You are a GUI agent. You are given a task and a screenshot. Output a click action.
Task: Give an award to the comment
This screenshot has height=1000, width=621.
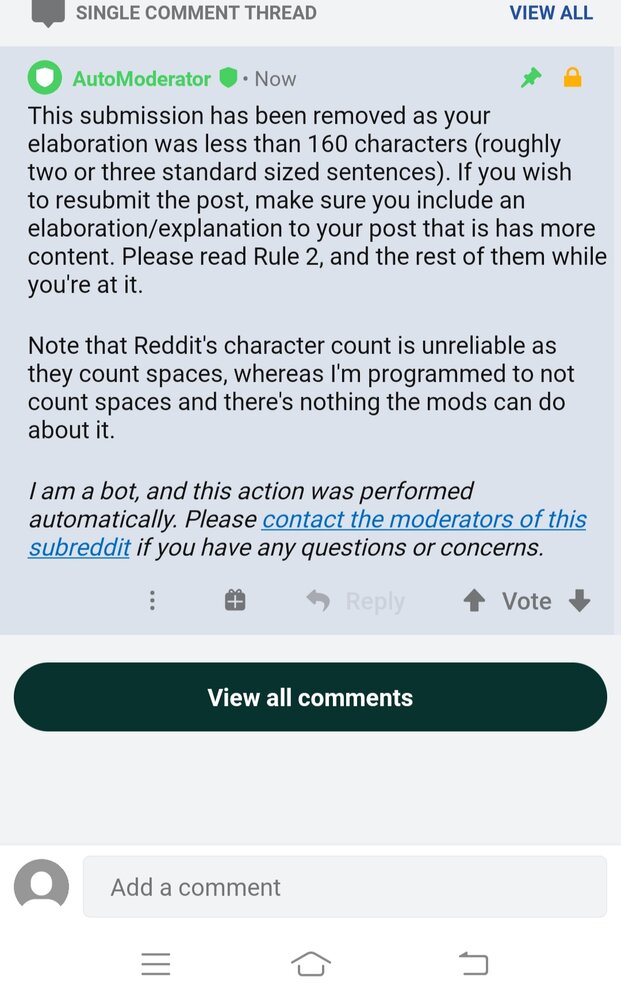pyautogui.click(x=235, y=600)
